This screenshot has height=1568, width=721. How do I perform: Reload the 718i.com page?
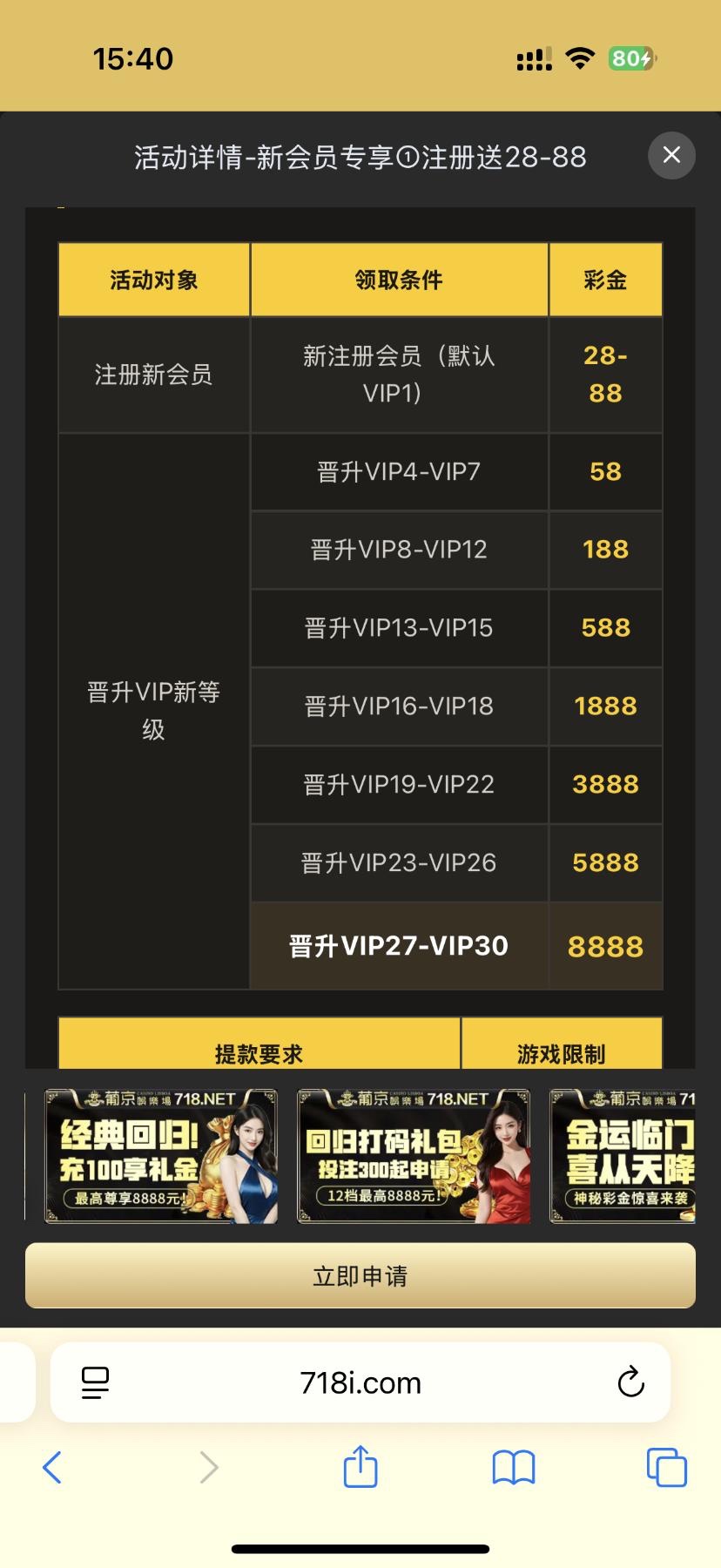630,1382
